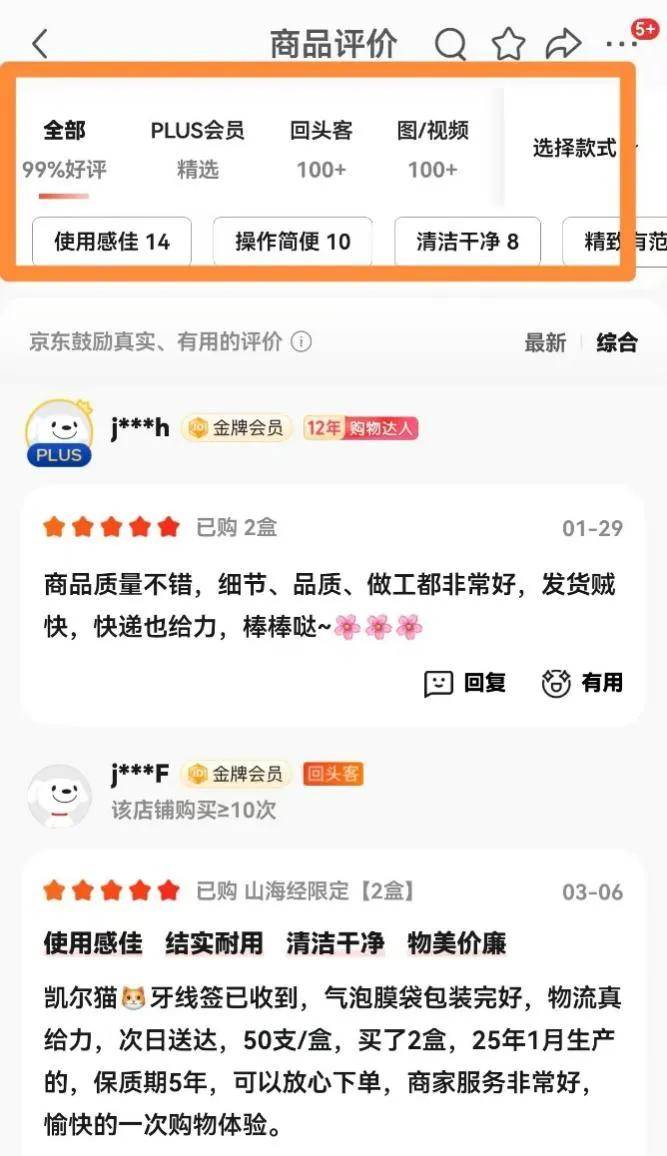667x1156 pixels.
Task: Select the 全部 reviews tab
Action: [x=64, y=148]
